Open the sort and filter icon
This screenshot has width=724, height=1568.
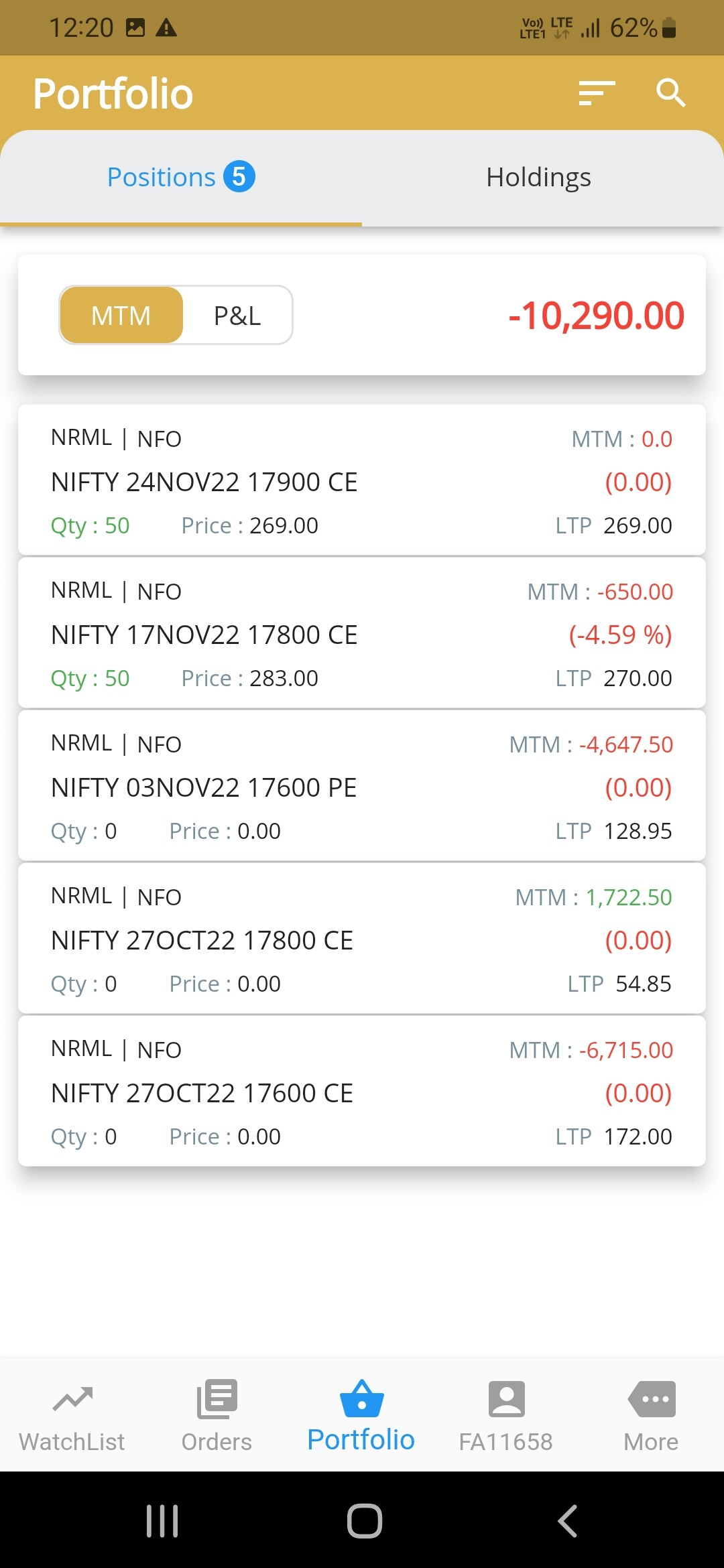pyautogui.click(x=597, y=93)
